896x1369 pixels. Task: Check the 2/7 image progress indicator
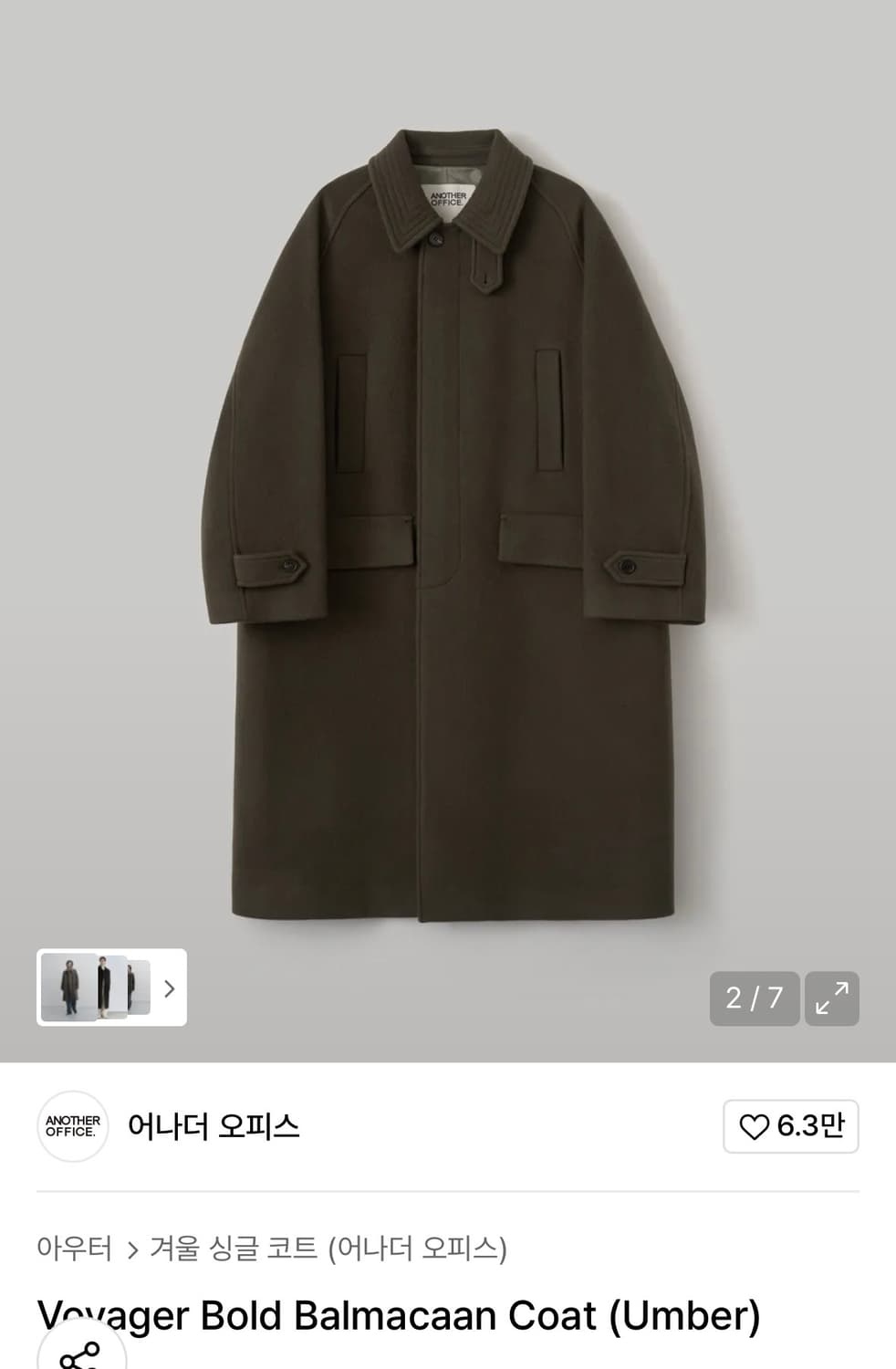coord(754,998)
